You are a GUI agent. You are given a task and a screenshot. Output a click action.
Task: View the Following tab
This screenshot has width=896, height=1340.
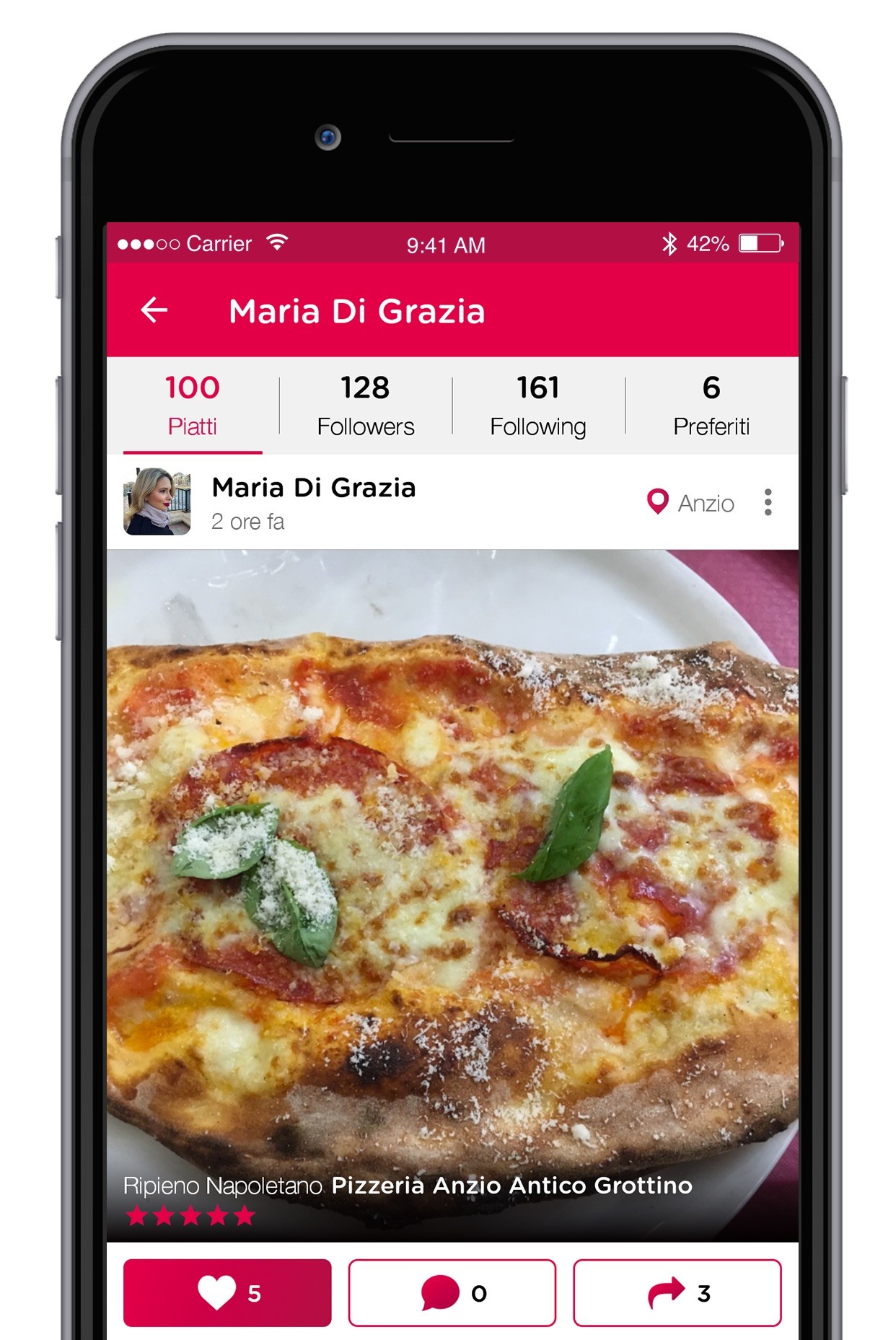[538, 405]
